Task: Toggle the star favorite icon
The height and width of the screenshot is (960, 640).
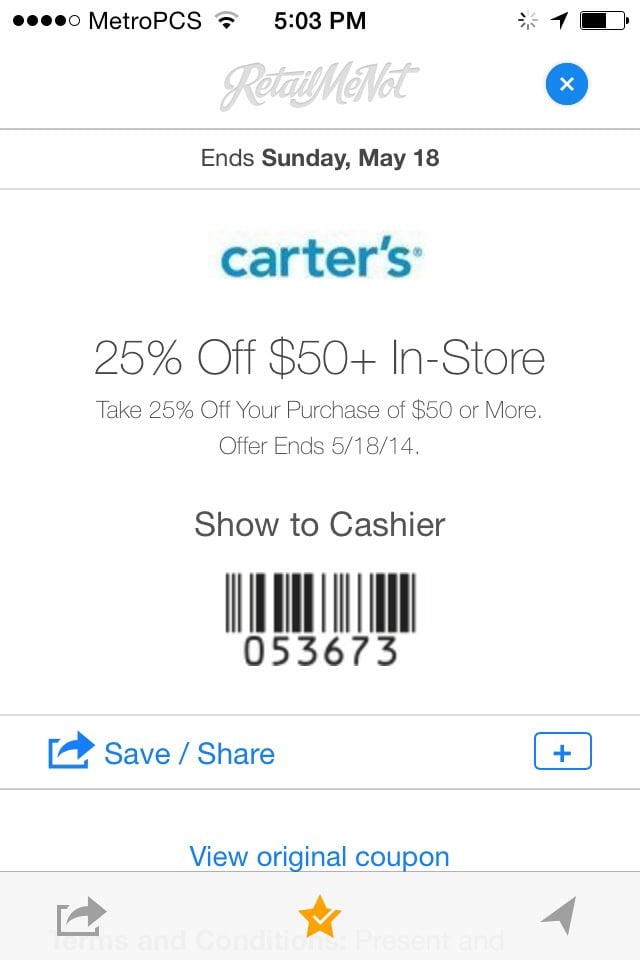Action: [320, 916]
